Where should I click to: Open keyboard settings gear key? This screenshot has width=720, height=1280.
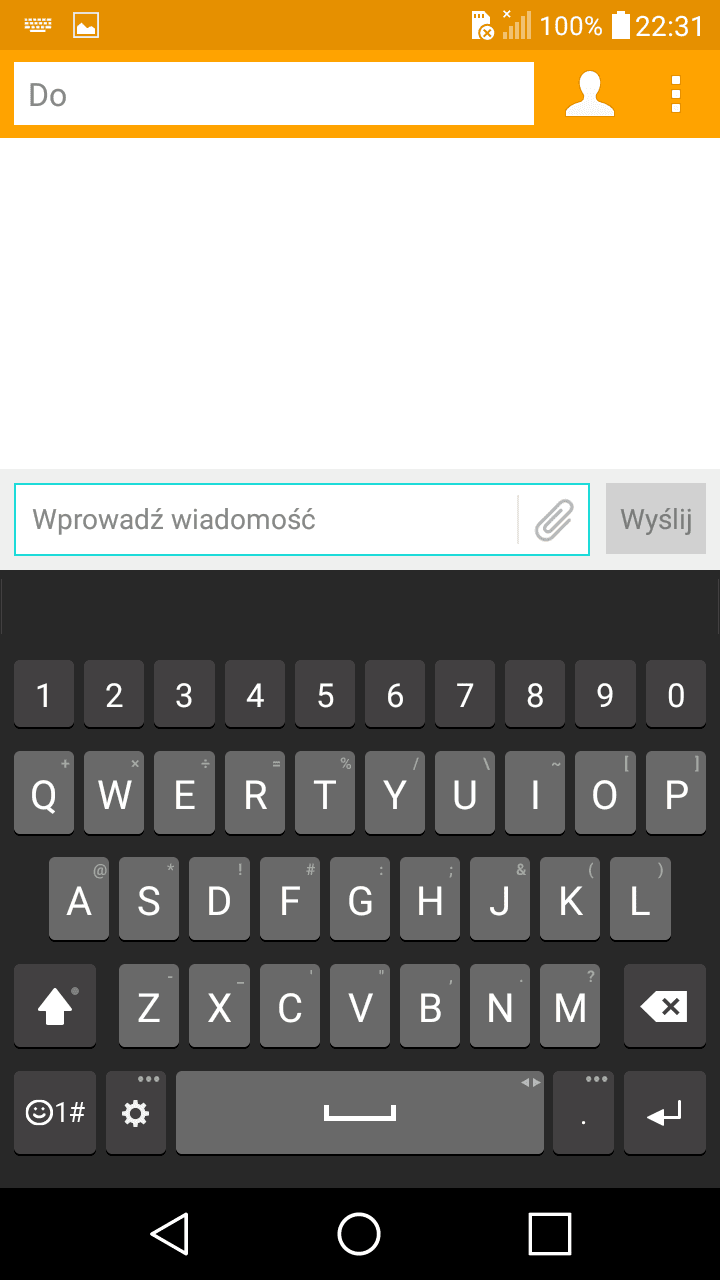pos(135,1113)
